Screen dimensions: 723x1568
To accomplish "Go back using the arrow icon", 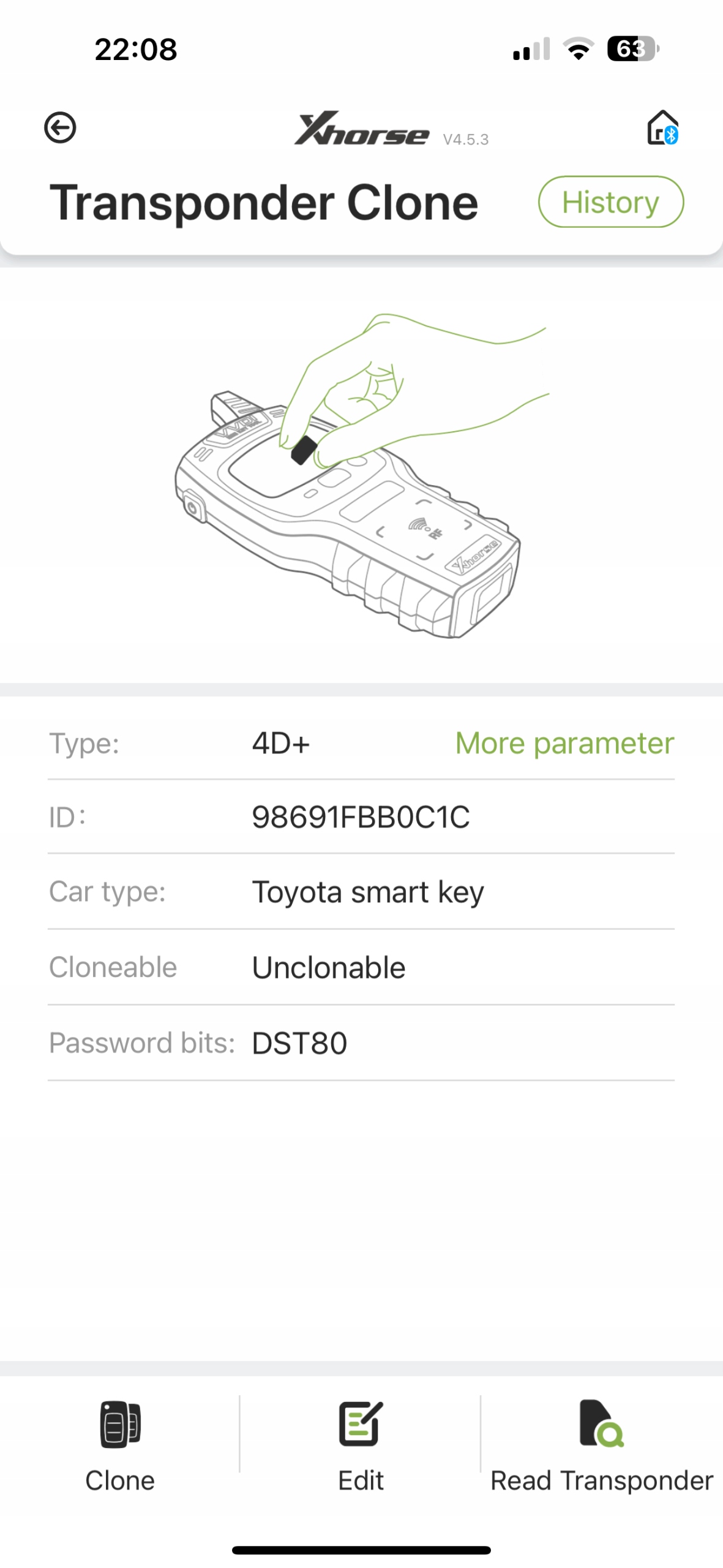I will pyautogui.click(x=60, y=127).
